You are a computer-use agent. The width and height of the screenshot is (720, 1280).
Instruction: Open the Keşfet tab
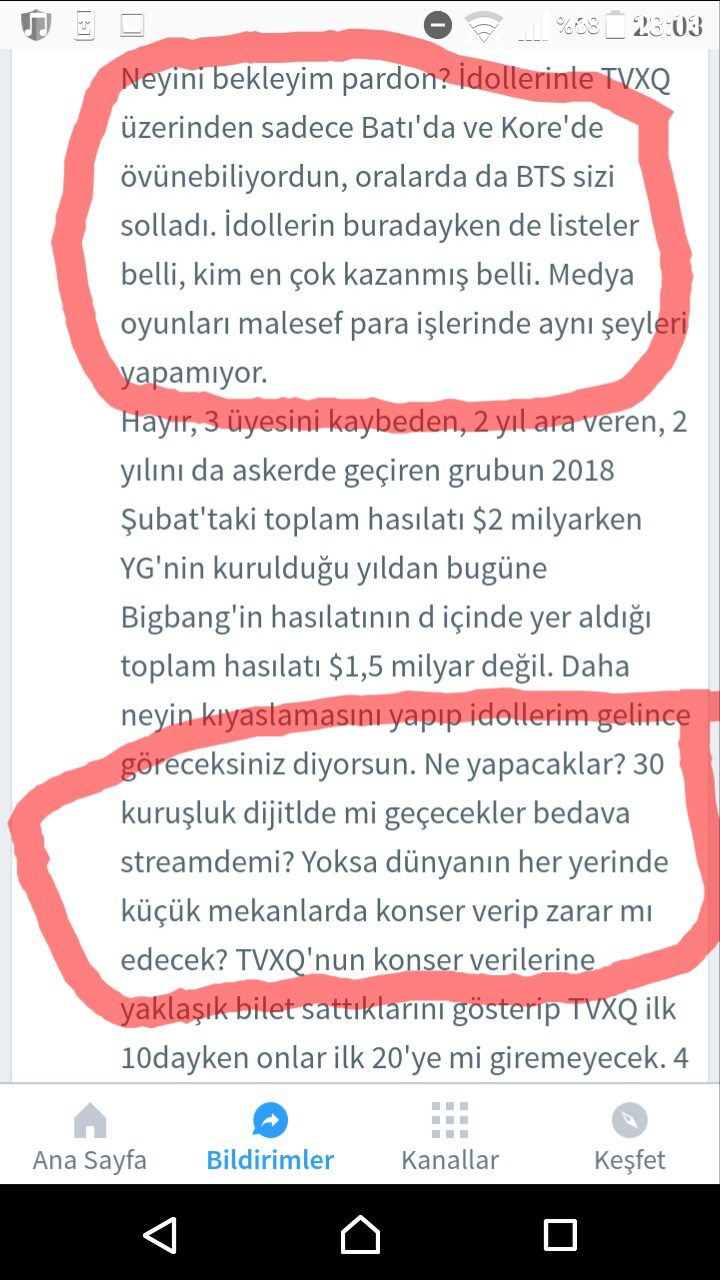[x=630, y=1136]
